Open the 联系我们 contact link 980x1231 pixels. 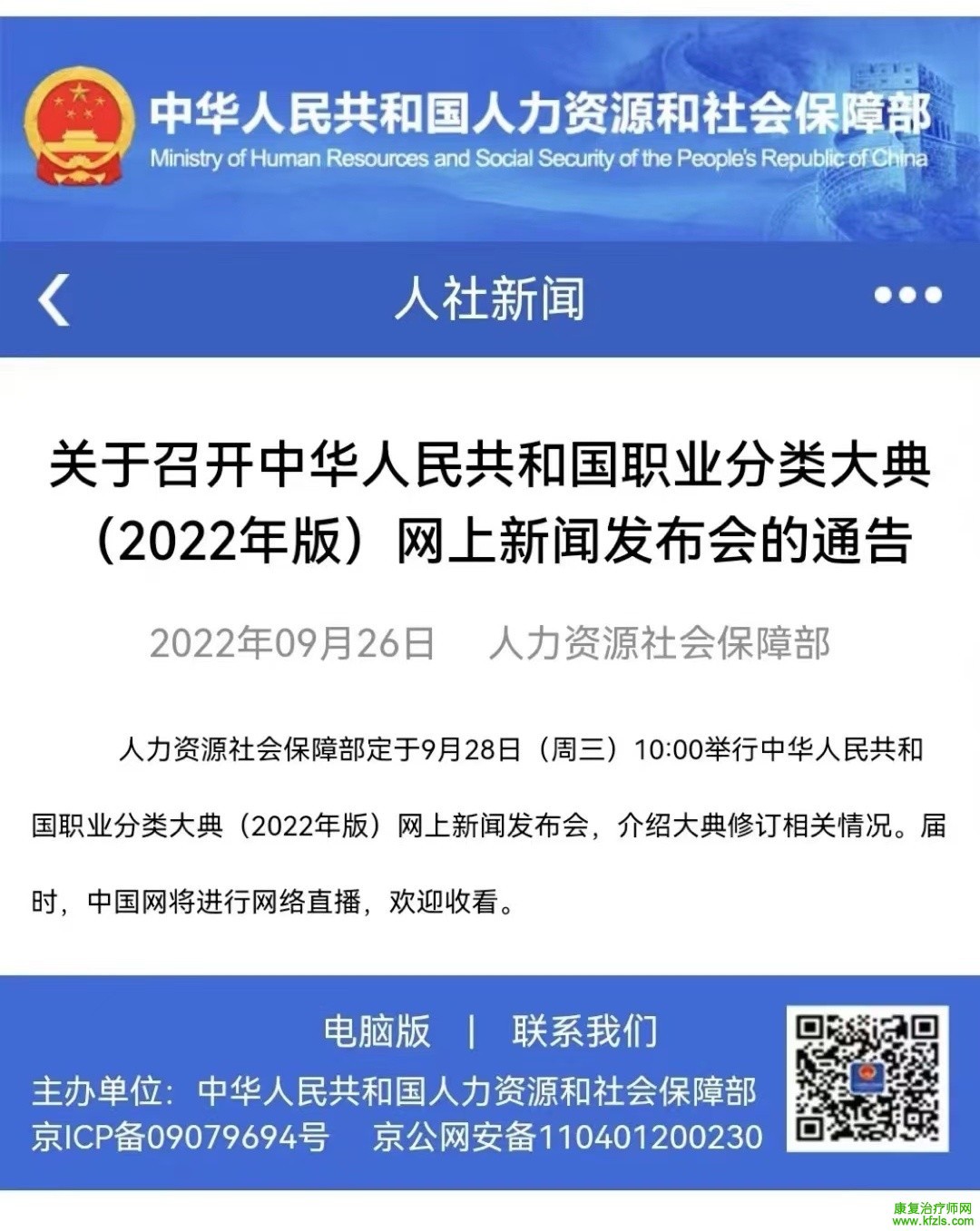point(584,1031)
